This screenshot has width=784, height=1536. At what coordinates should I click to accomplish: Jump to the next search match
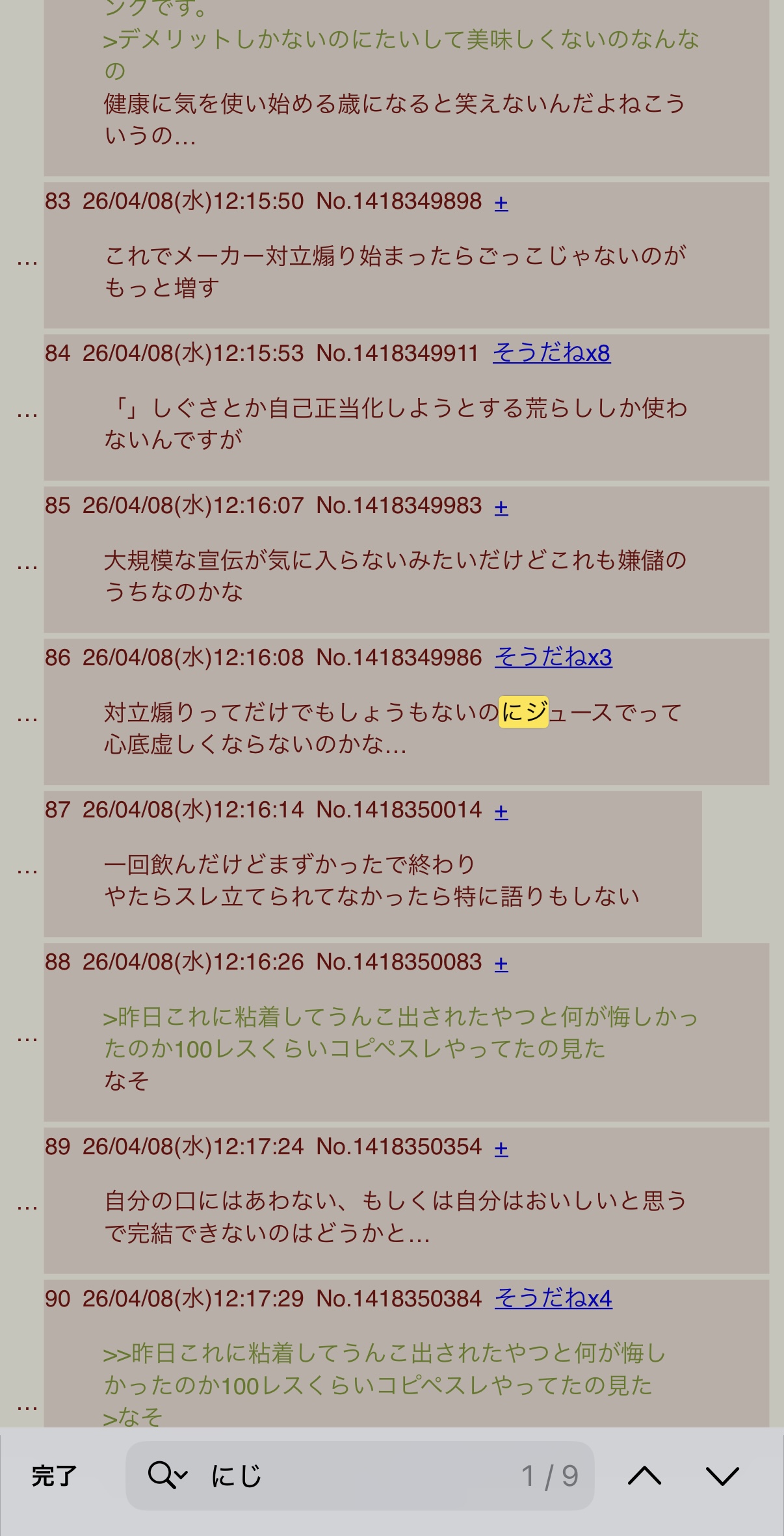[722, 1476]
